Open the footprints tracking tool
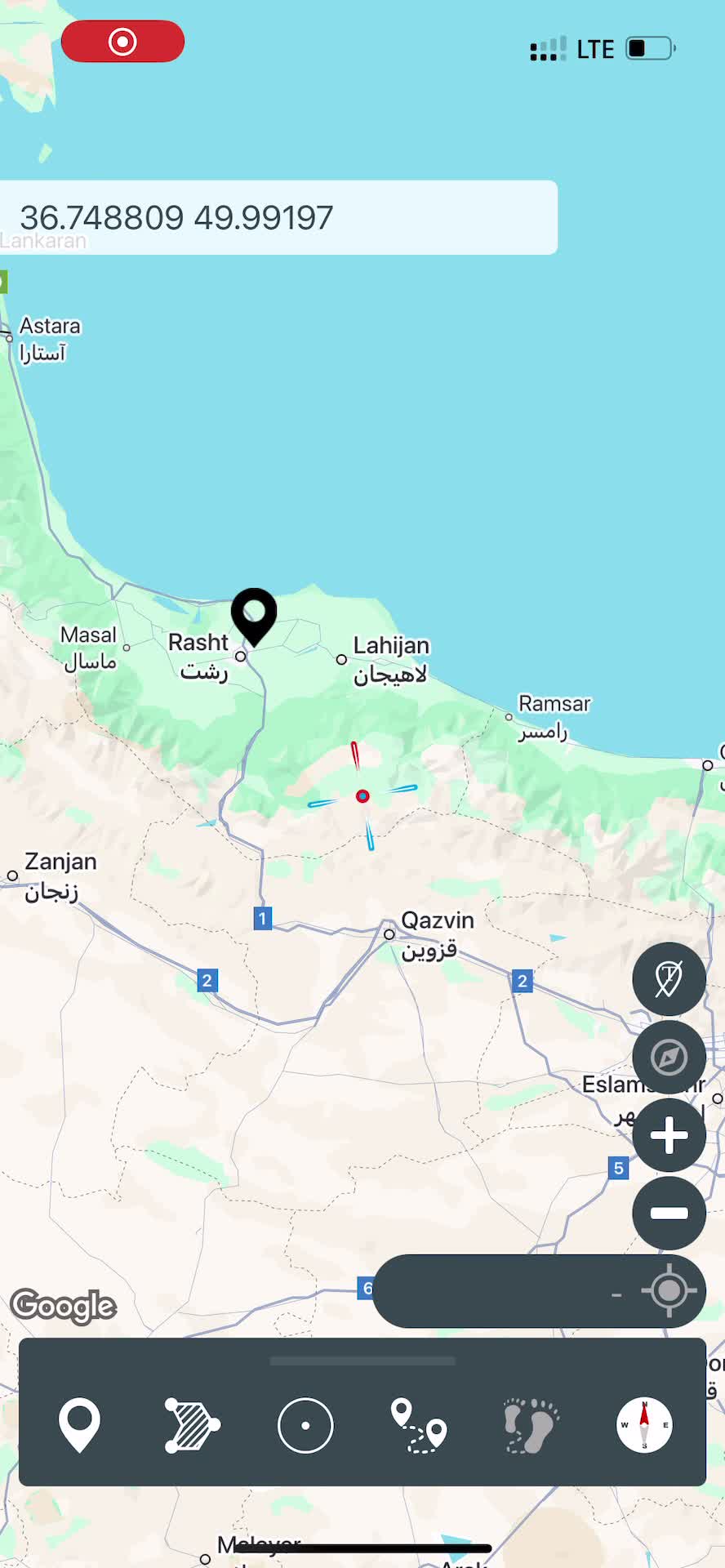 [532, 1425]
